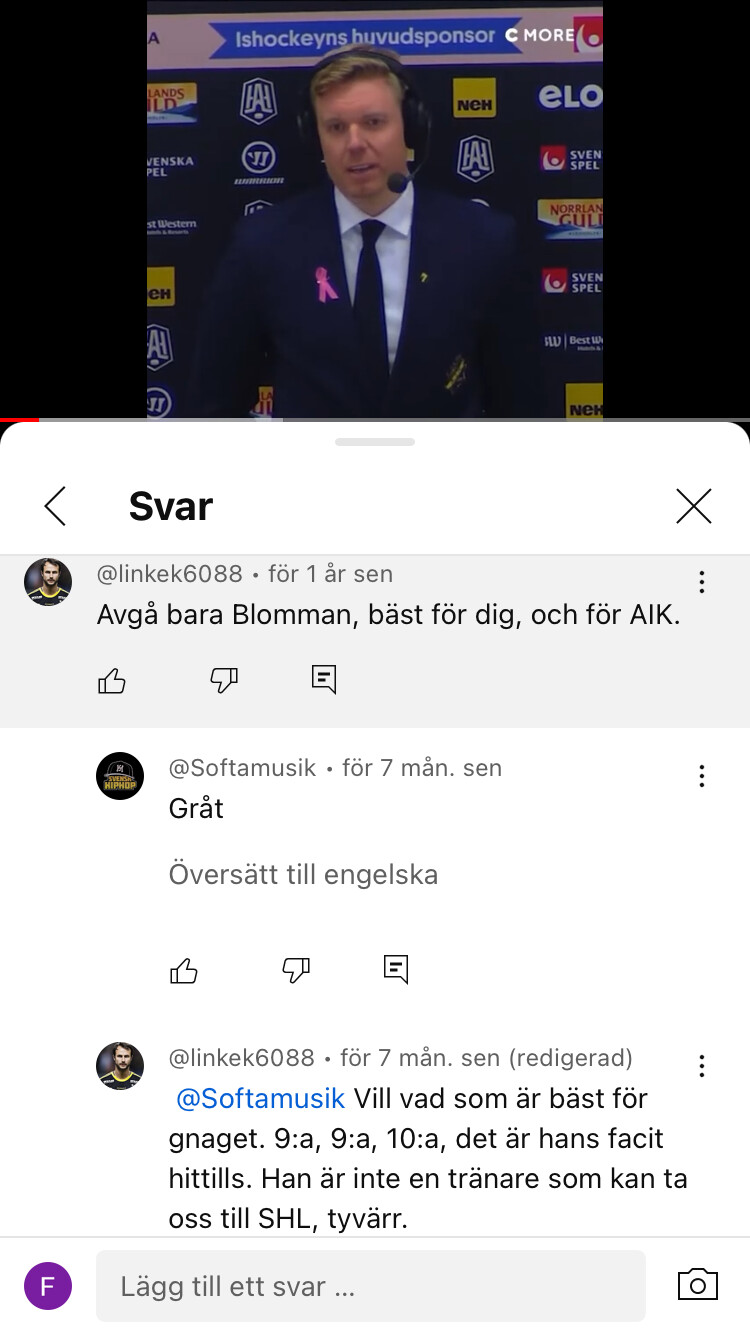Reply to the comment "Avgå bara Blomman"
This screenshot has height=1334, width=750.
click(x=324, y=679)
